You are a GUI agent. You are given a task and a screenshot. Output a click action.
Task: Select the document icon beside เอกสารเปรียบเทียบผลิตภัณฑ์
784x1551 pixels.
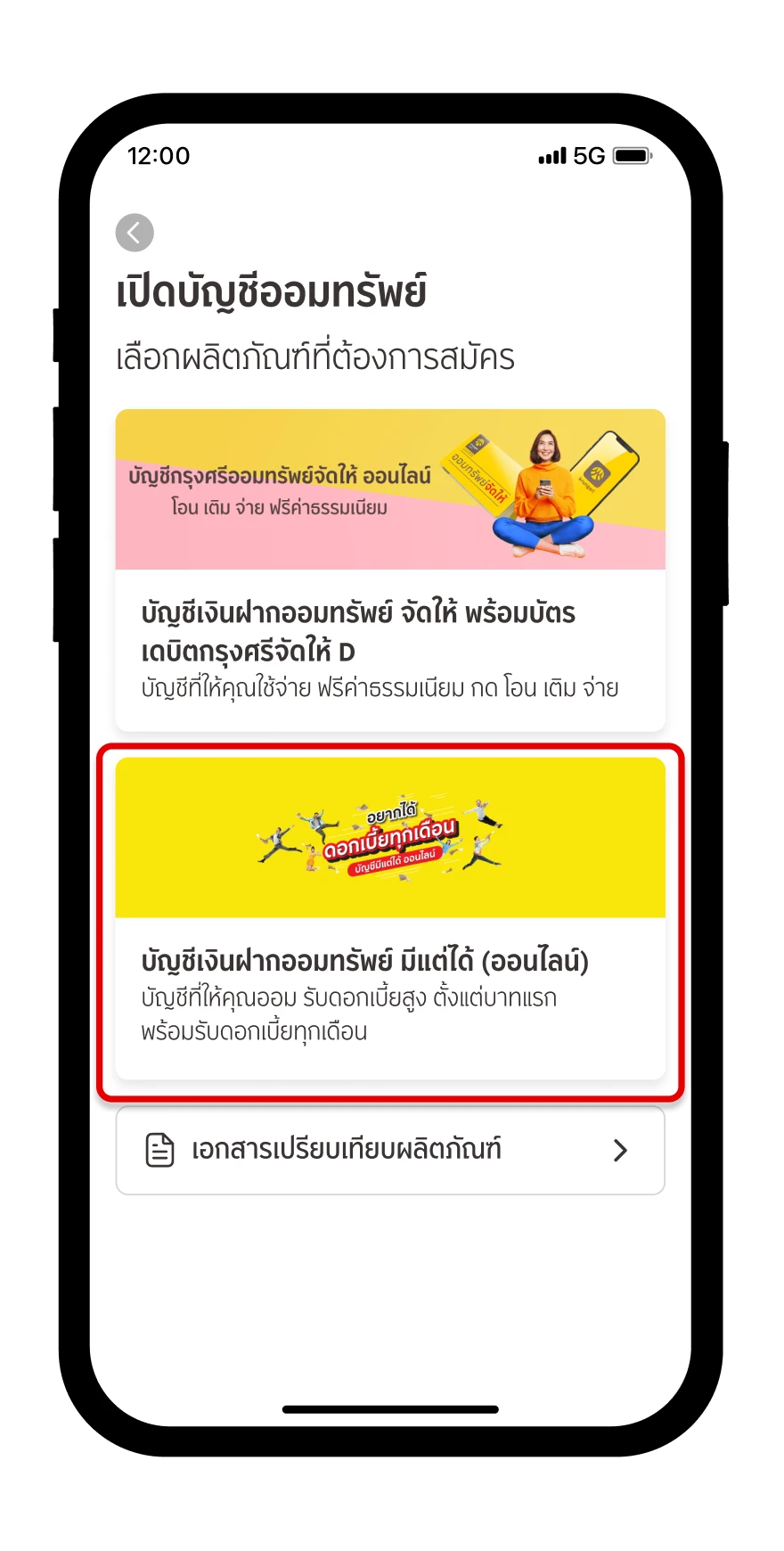pos(159,1150)
